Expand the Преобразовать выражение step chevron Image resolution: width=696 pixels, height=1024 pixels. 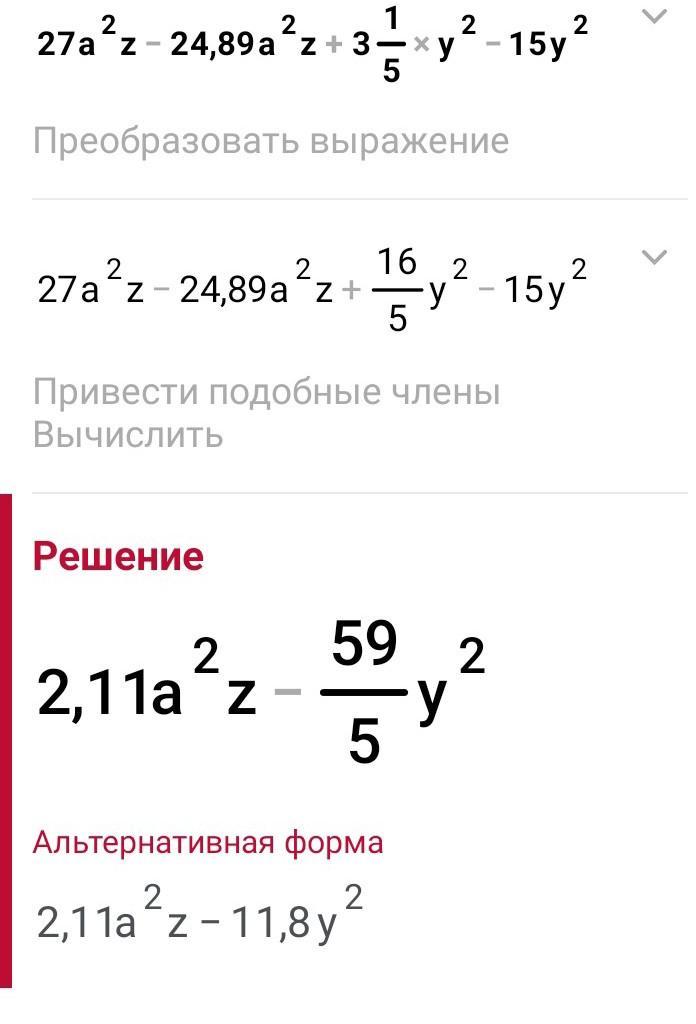click(654, 16)
